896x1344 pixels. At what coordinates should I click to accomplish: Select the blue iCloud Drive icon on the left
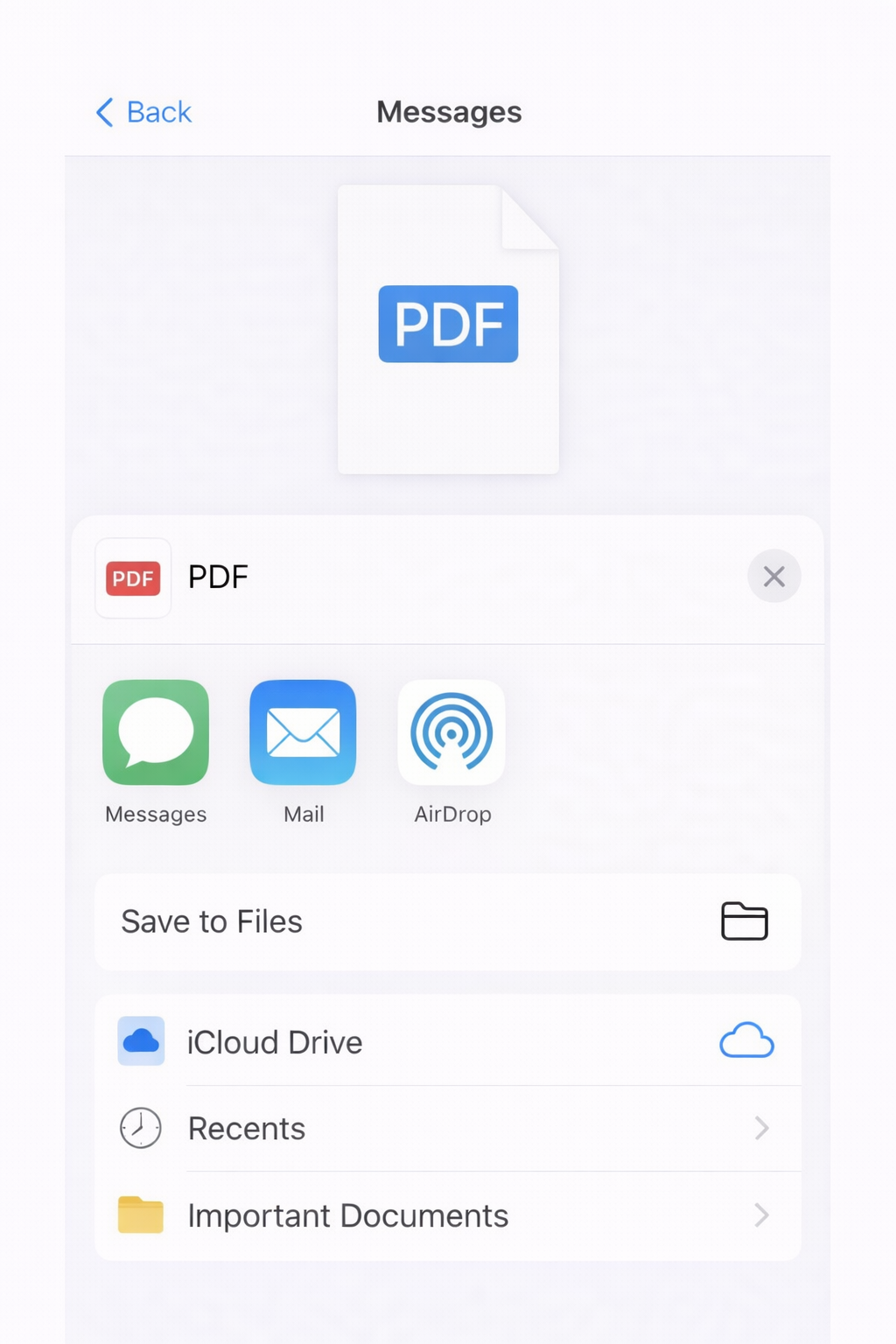coord(141,1041)
